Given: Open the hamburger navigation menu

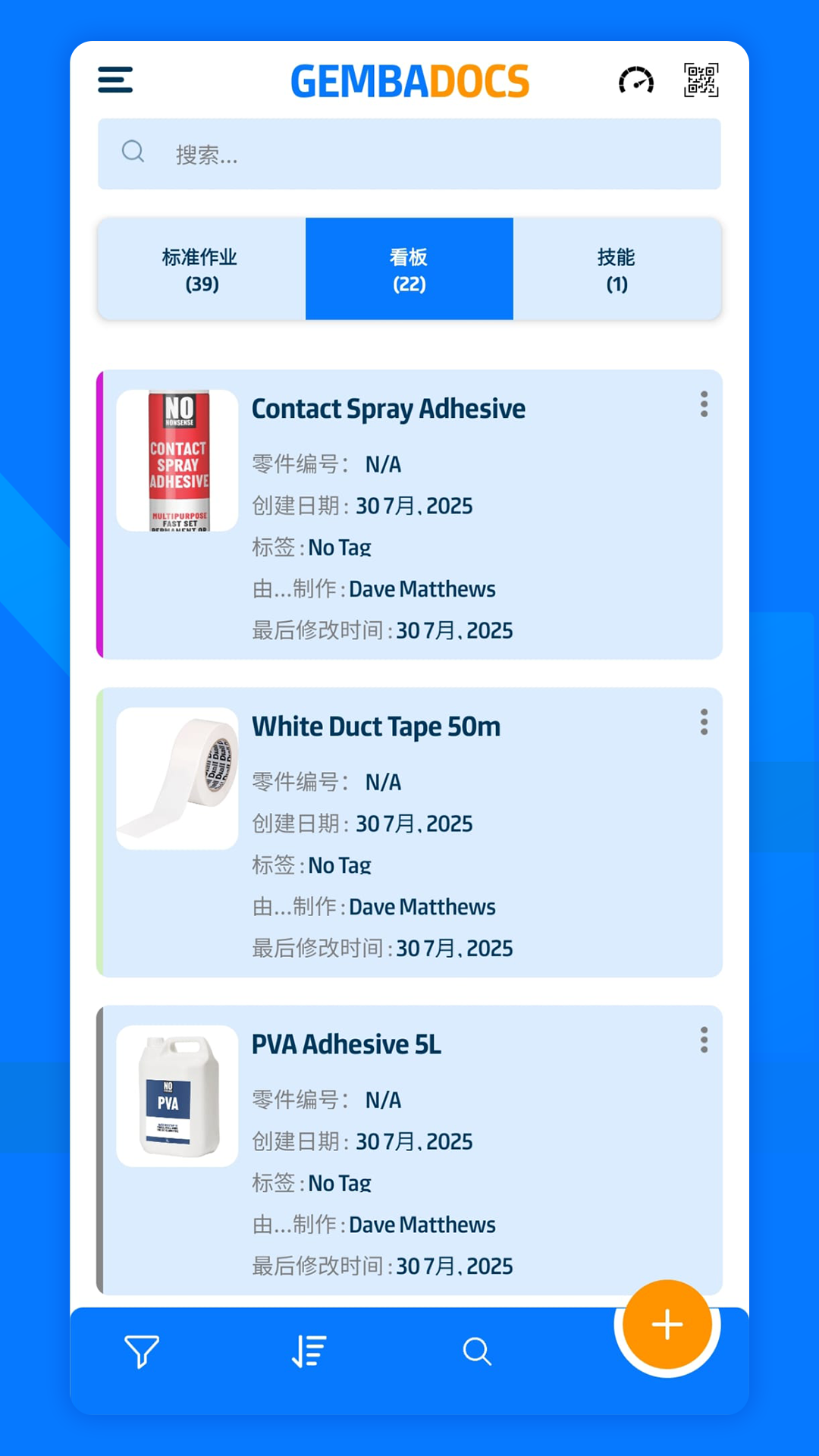Looking at the screenshot, I should tap(115, 80).
